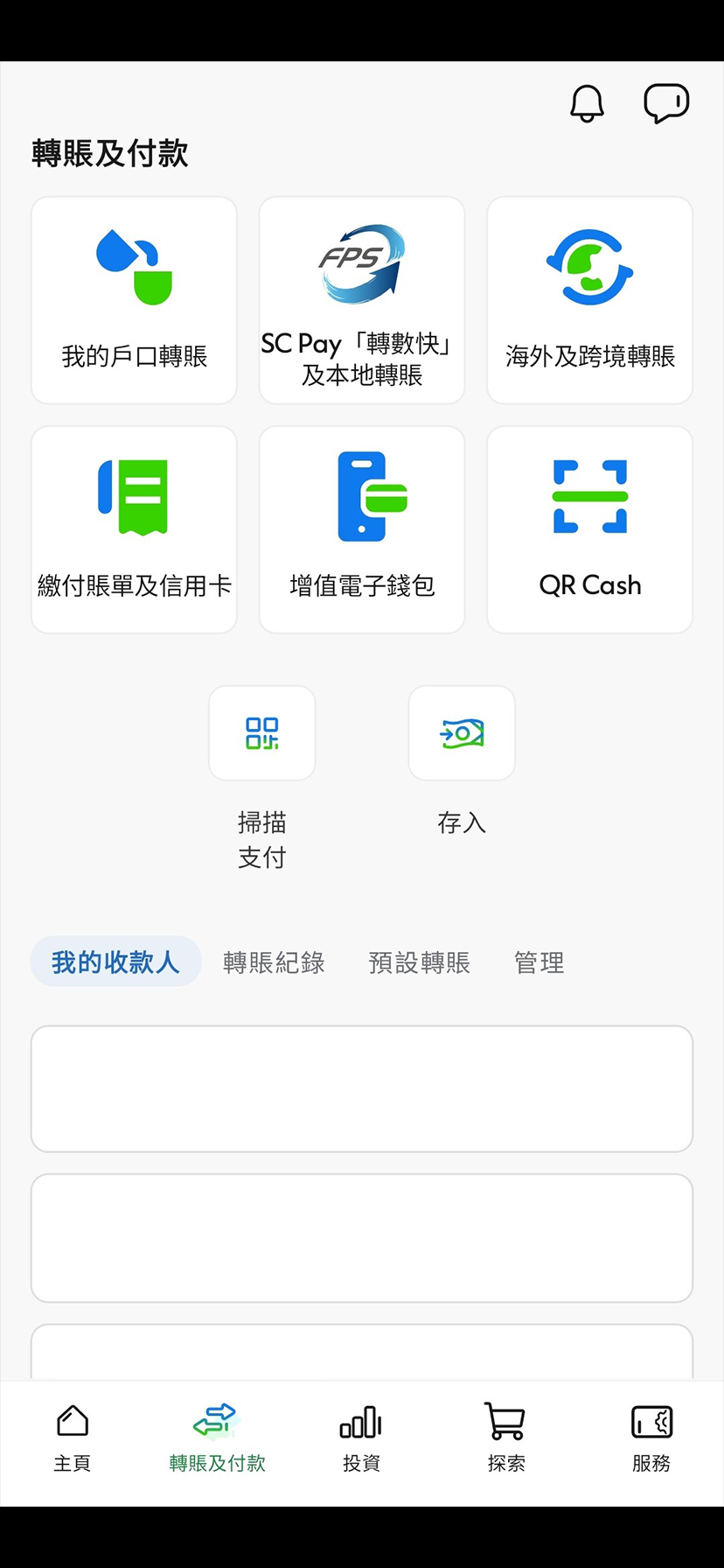This screenshot has height=1568, width=724.
Task: Open the first payee card
Action: [361, 1088]
